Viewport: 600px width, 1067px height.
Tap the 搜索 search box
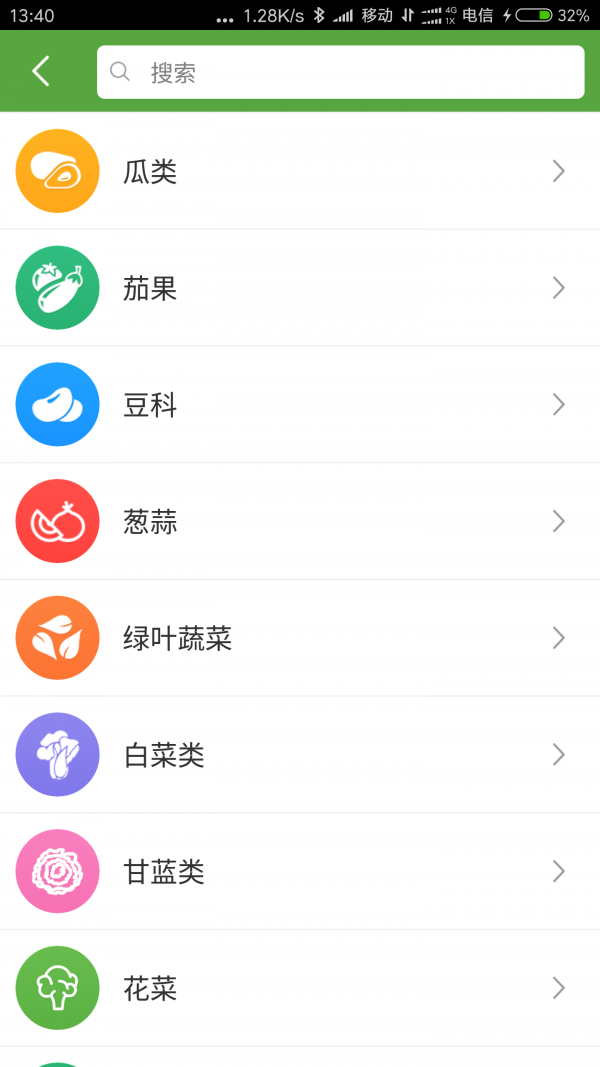coord(340,72)
